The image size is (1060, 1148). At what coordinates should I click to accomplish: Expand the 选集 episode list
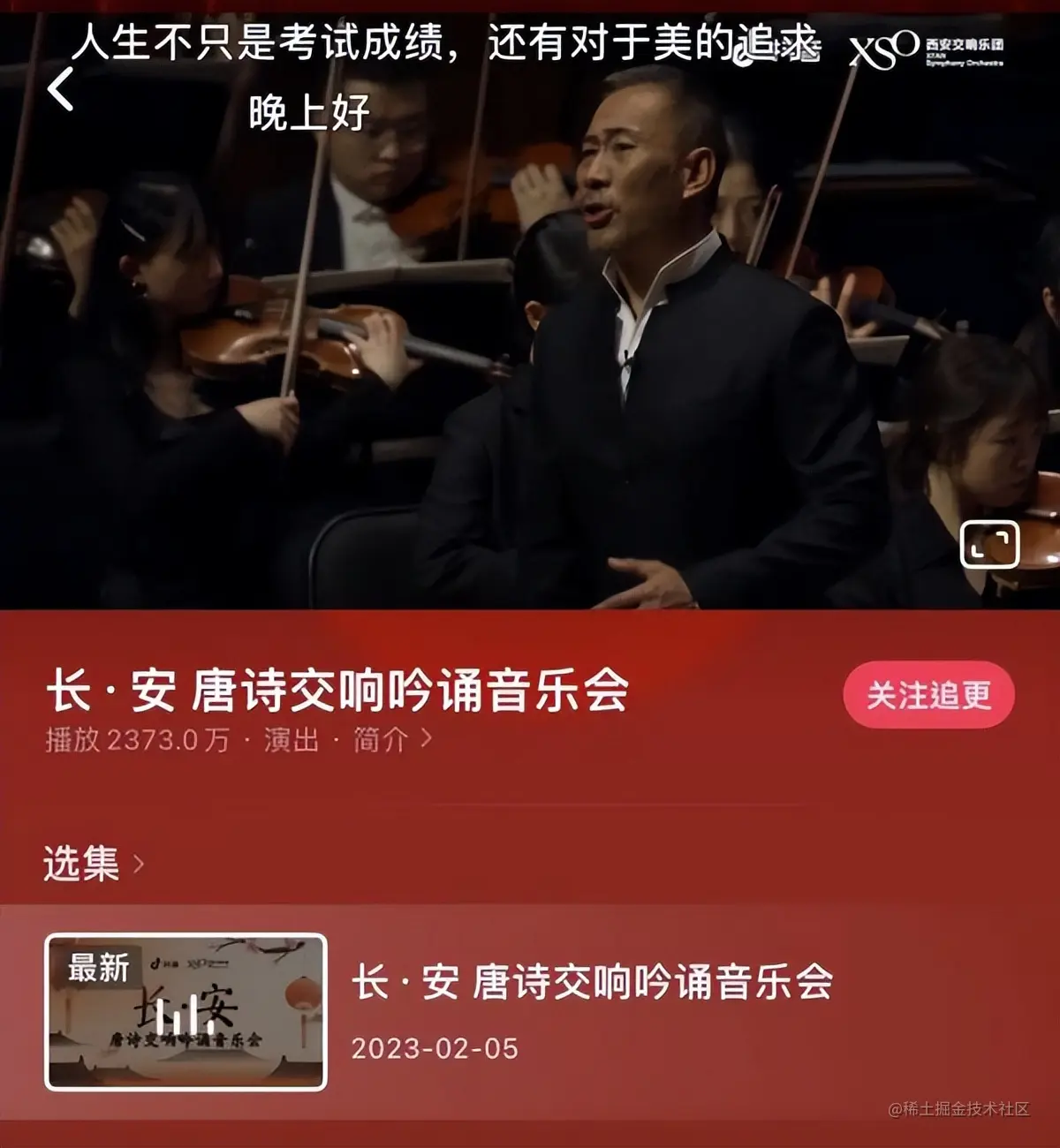94,863
